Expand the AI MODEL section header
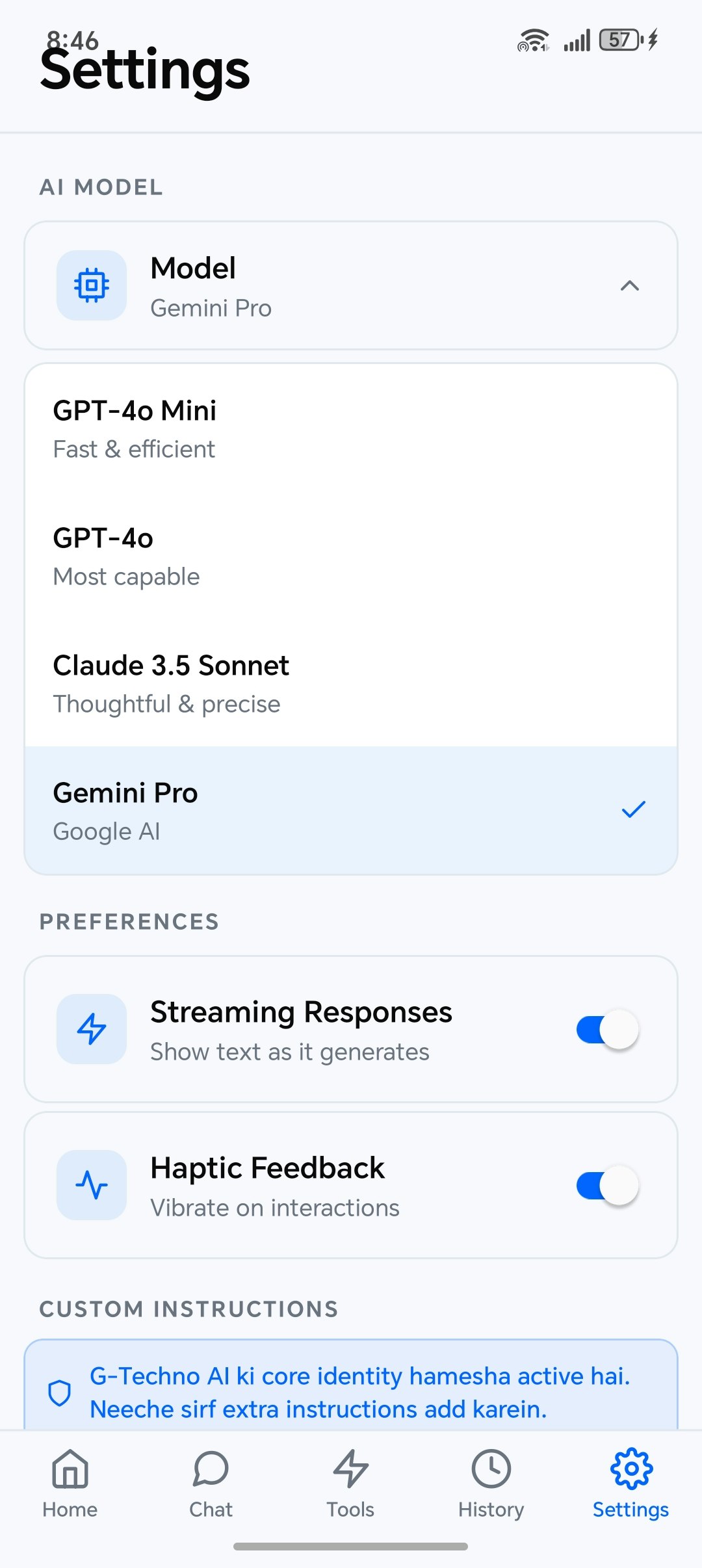 [101, 187]
